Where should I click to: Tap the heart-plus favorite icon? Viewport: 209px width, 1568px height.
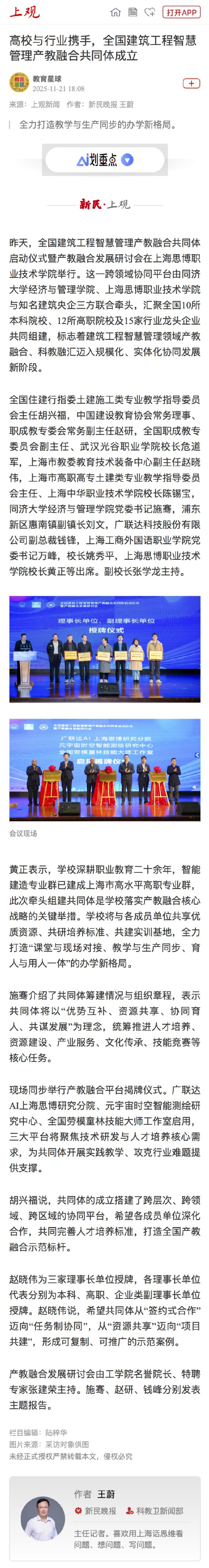150,12
